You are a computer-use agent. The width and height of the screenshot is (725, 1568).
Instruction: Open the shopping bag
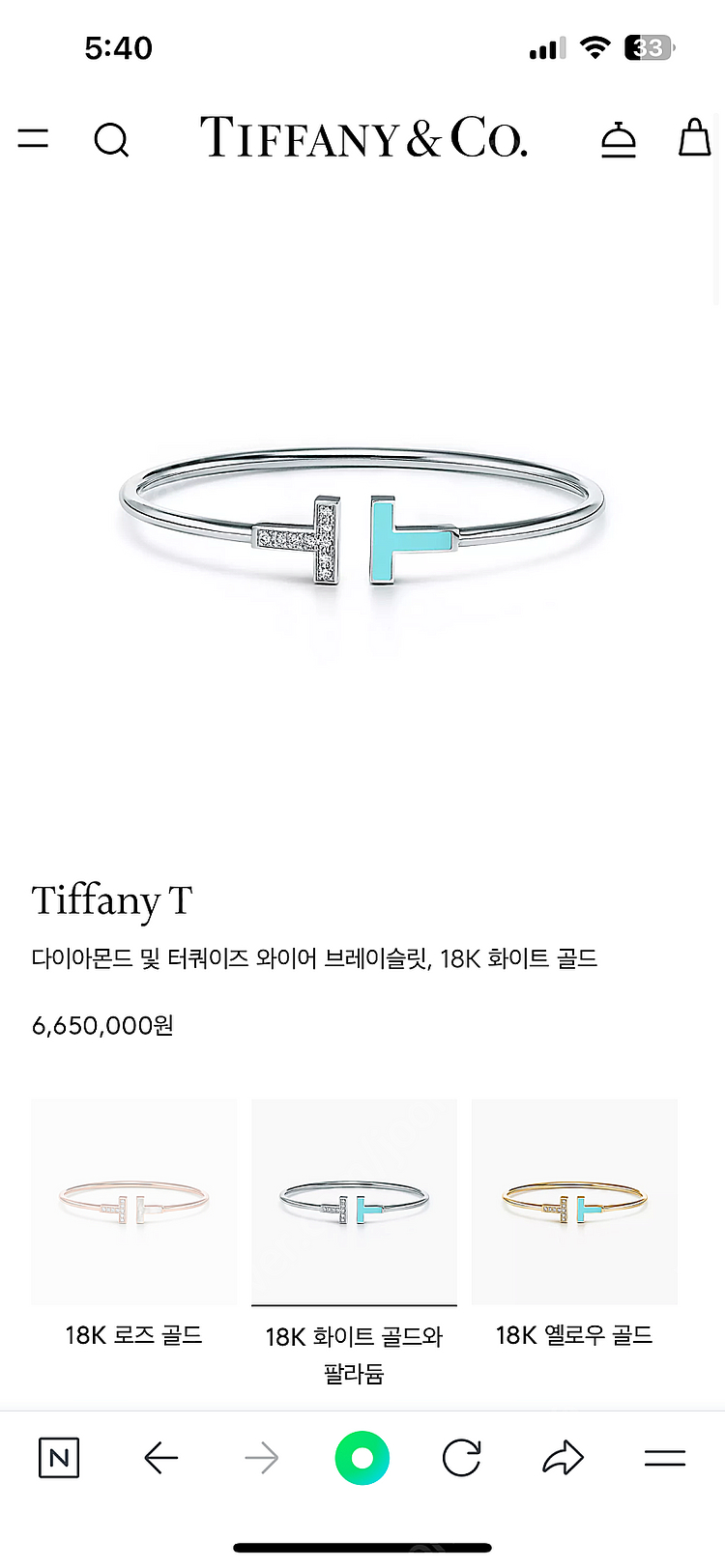[x=694, y=138]
